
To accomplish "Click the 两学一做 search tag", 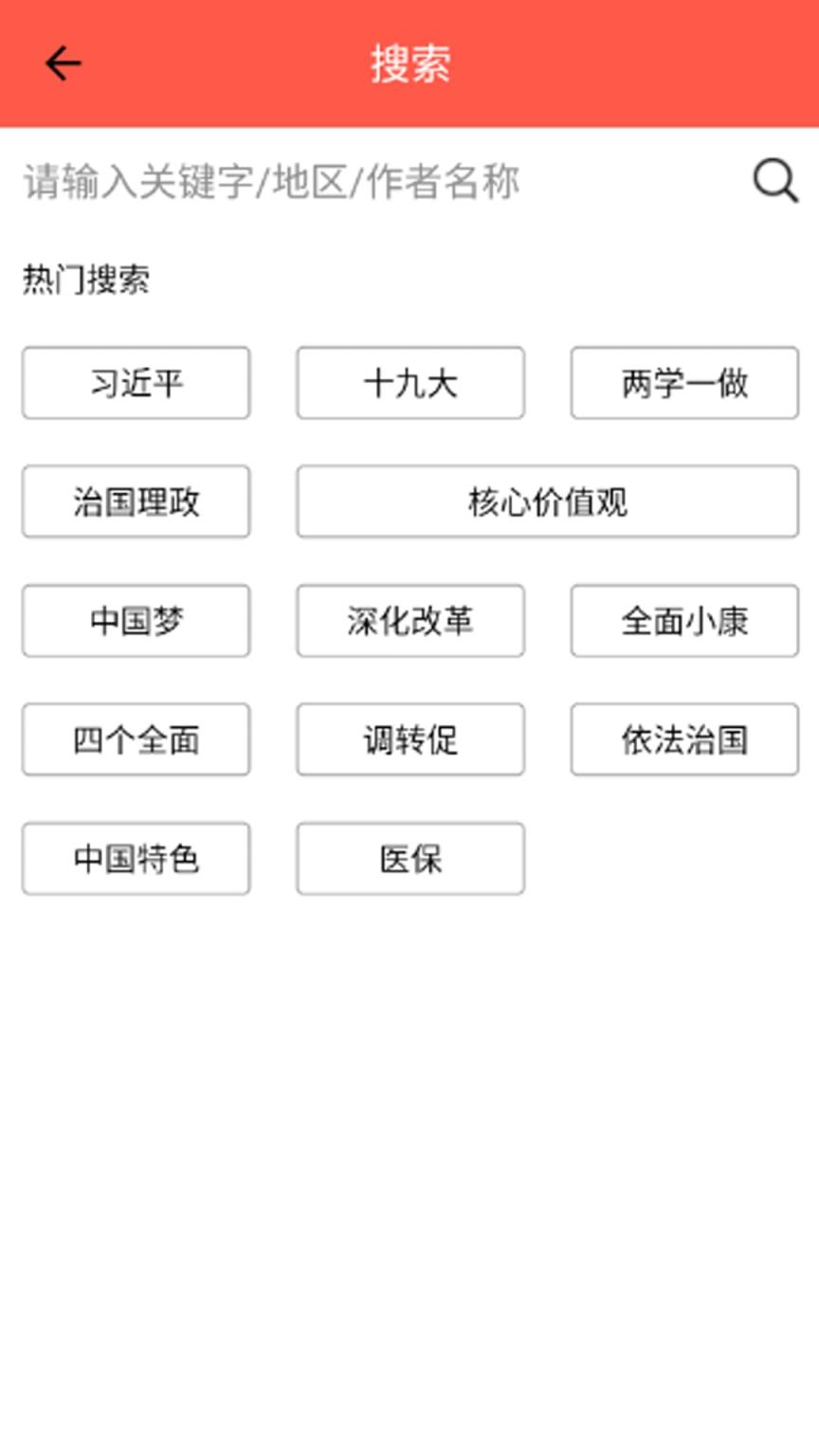I will click(x=682, y=383).
